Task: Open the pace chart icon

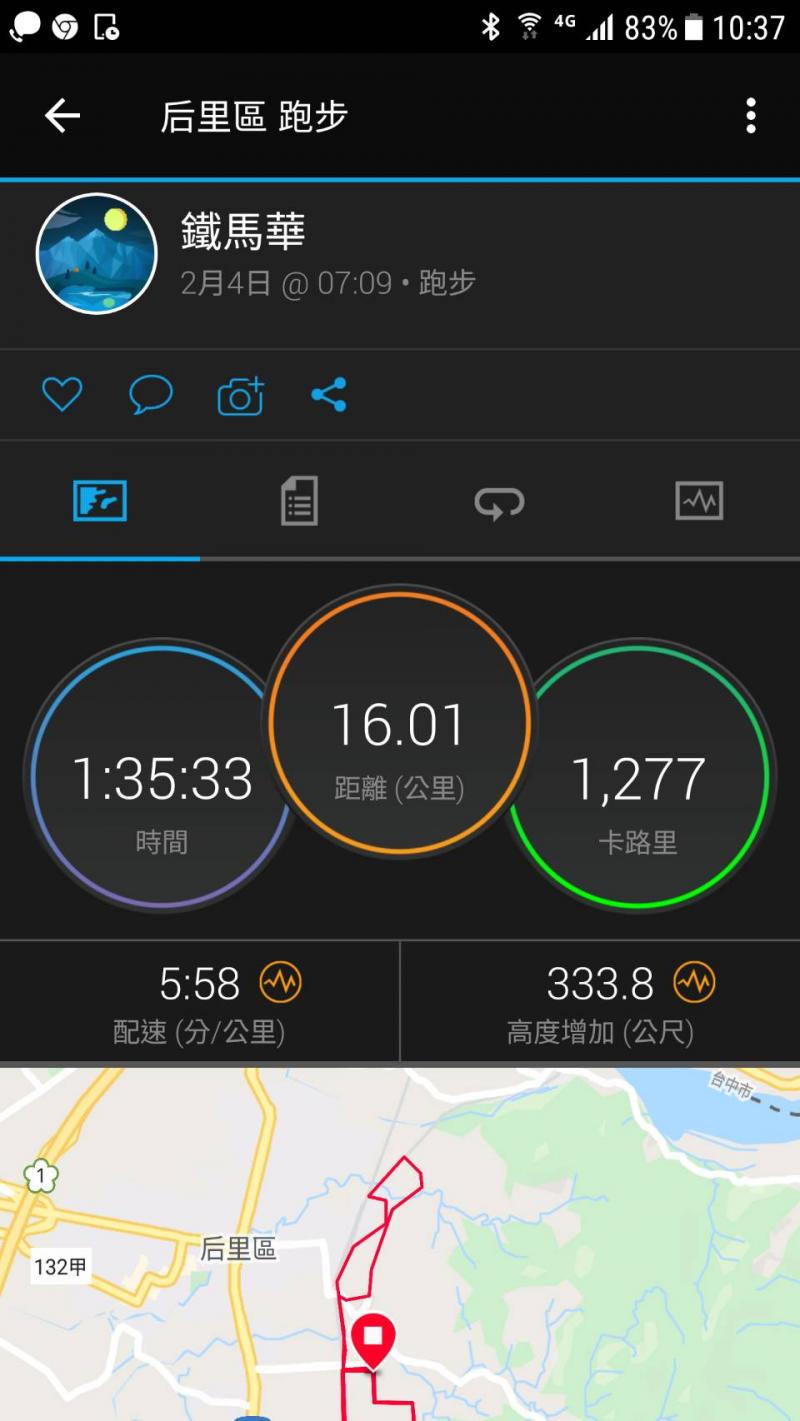Action: click(280, 983)
